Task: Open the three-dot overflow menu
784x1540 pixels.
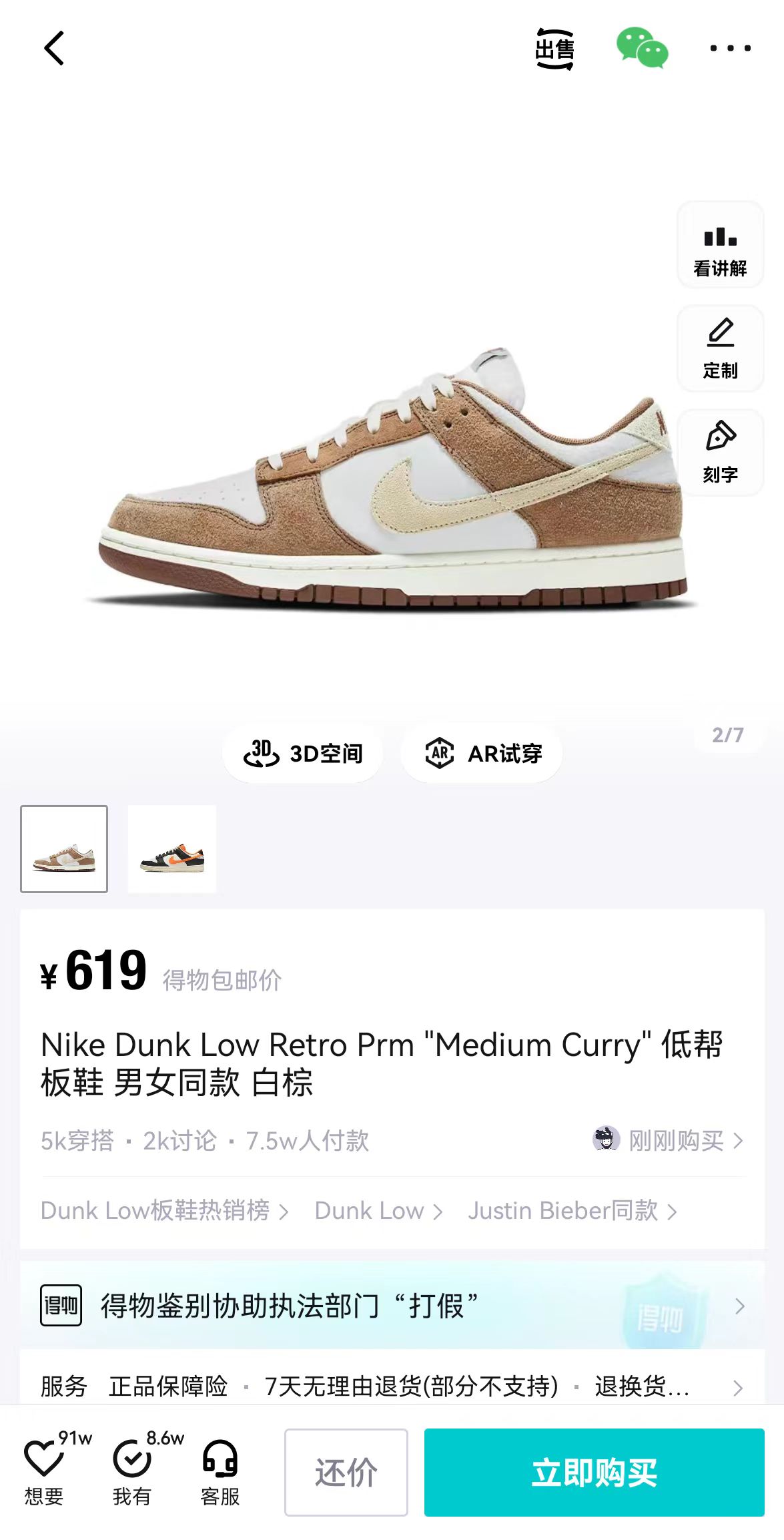Action: click(x=730, y=48)
